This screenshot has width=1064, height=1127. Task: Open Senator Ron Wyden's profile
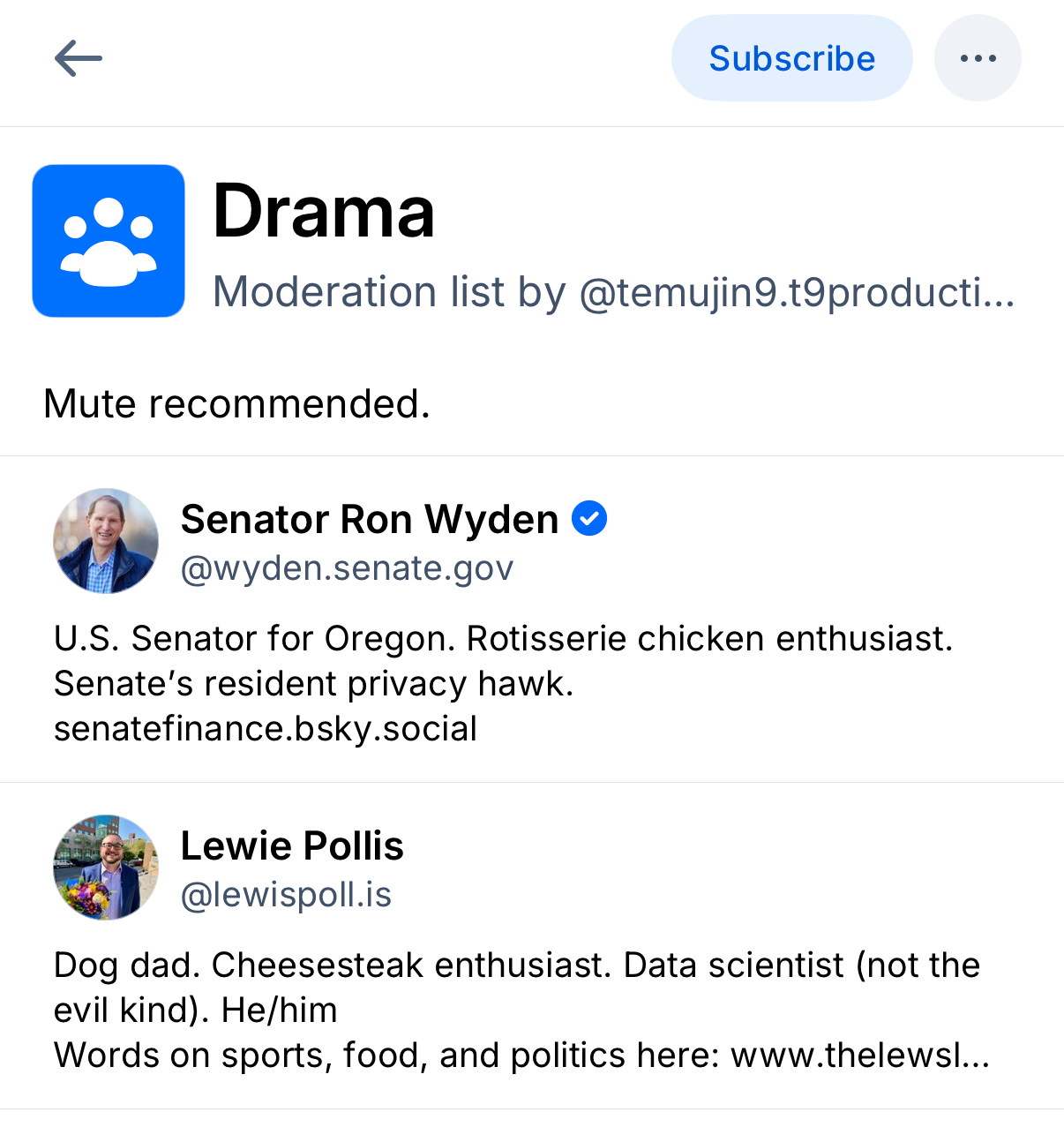point(369,519)
